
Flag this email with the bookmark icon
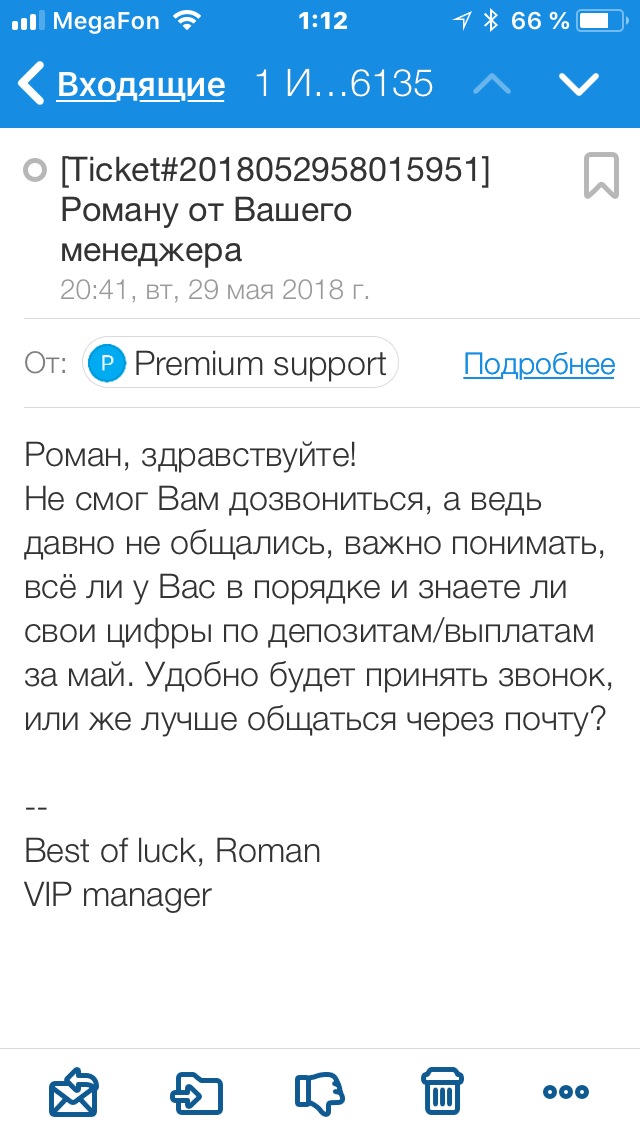(x=601, y=176)
